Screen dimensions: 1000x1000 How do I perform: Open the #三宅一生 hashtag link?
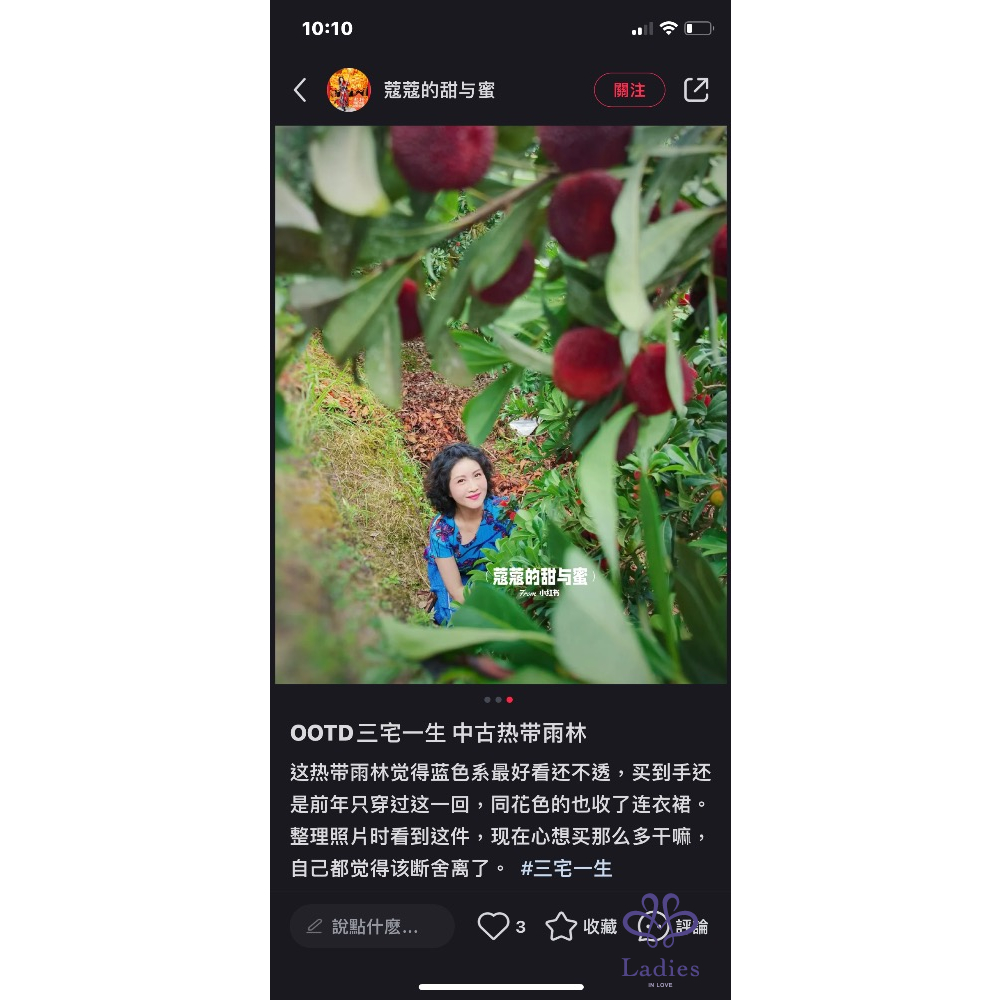click(x=566, y=868)
